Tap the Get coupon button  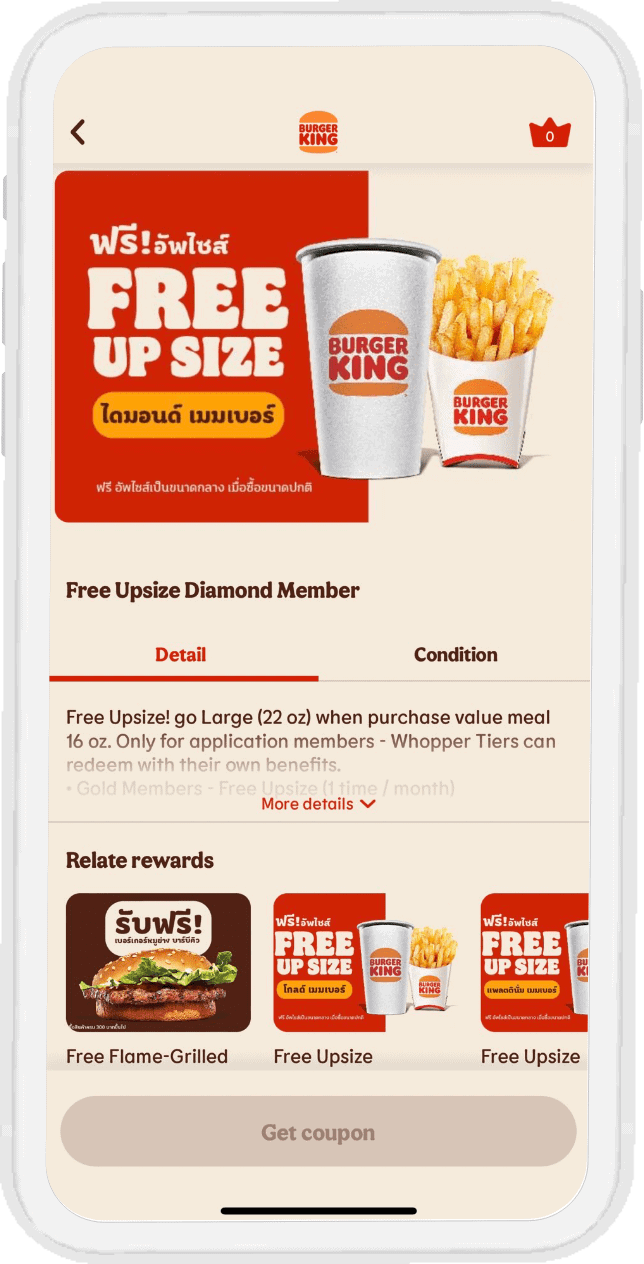(318, 1132)
